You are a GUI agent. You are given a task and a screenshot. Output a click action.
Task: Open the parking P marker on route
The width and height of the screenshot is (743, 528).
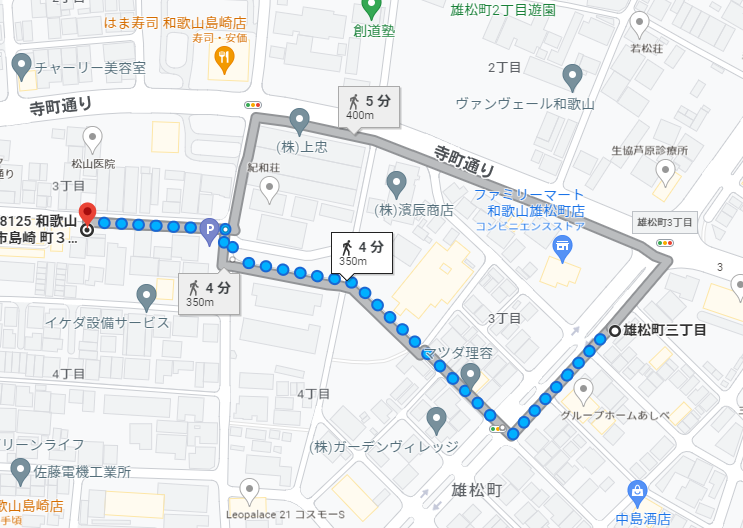pos(208,228)
